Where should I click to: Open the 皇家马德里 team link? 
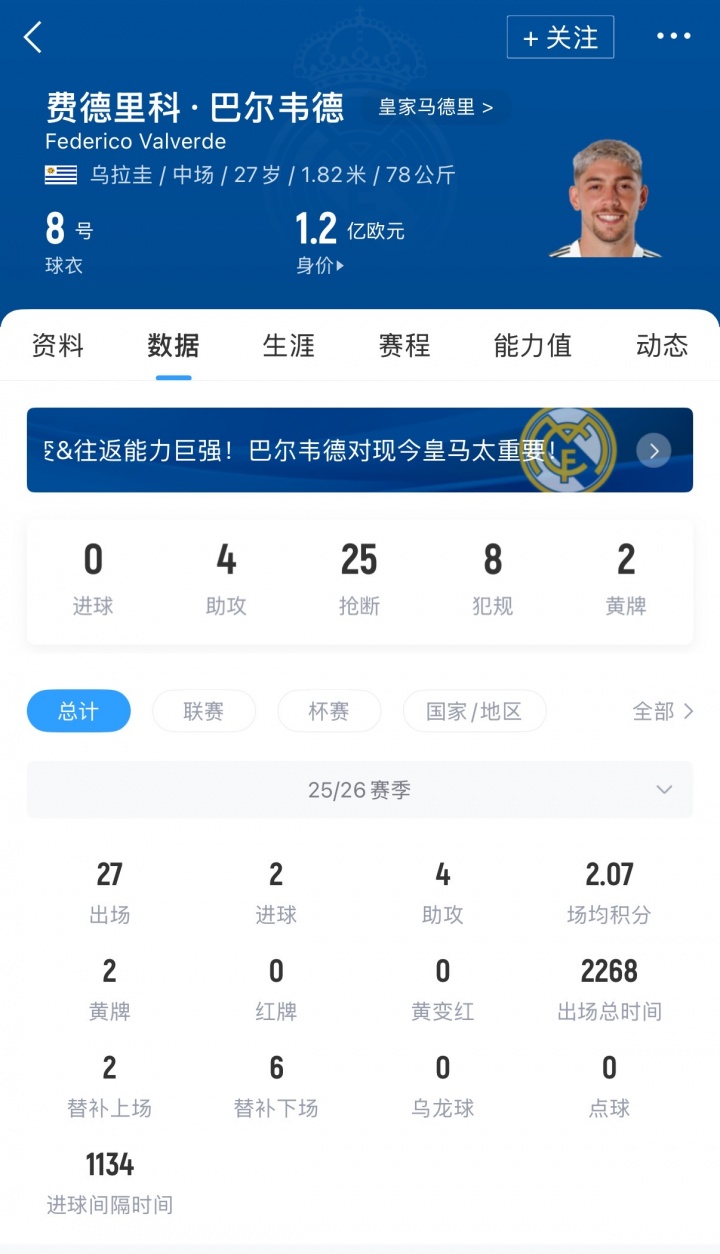tap(435, 108)
